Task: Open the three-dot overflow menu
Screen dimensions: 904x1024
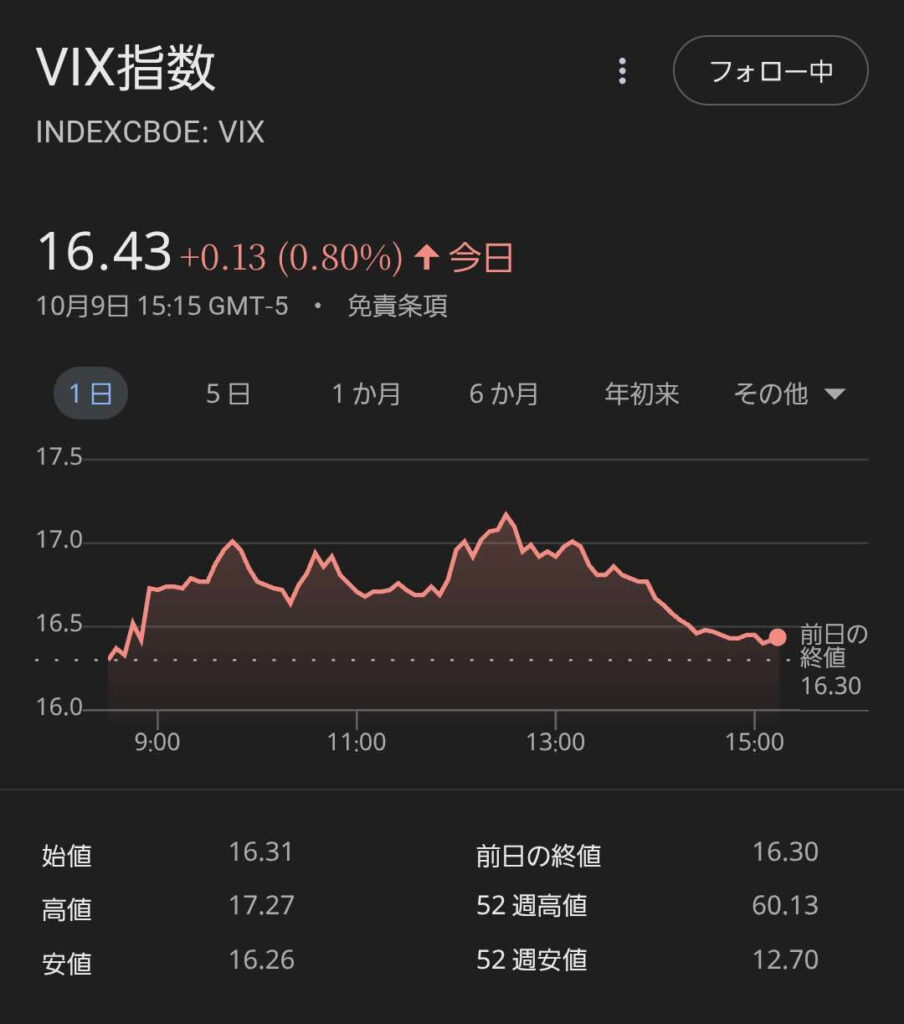Action: click(622, 71)
